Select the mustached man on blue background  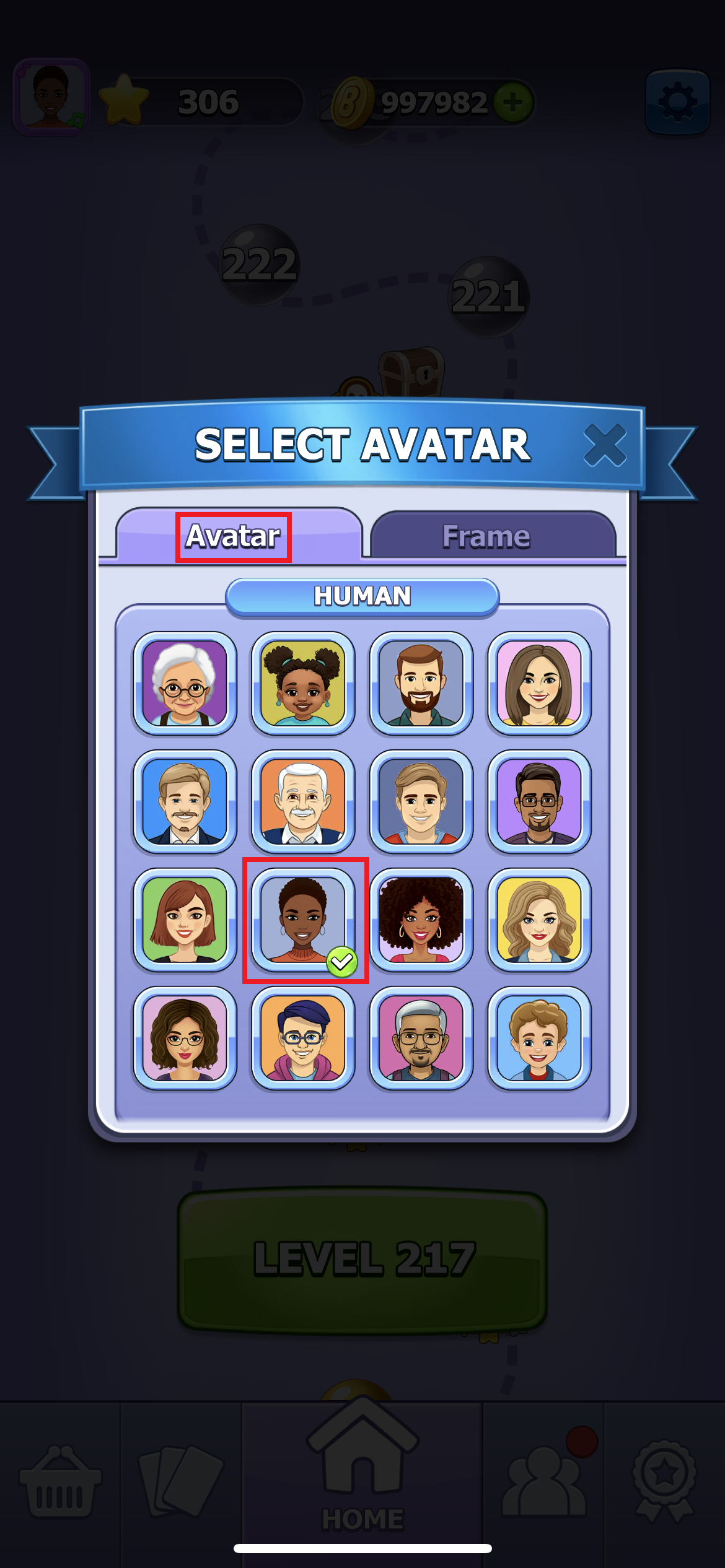tap(185, 801)
